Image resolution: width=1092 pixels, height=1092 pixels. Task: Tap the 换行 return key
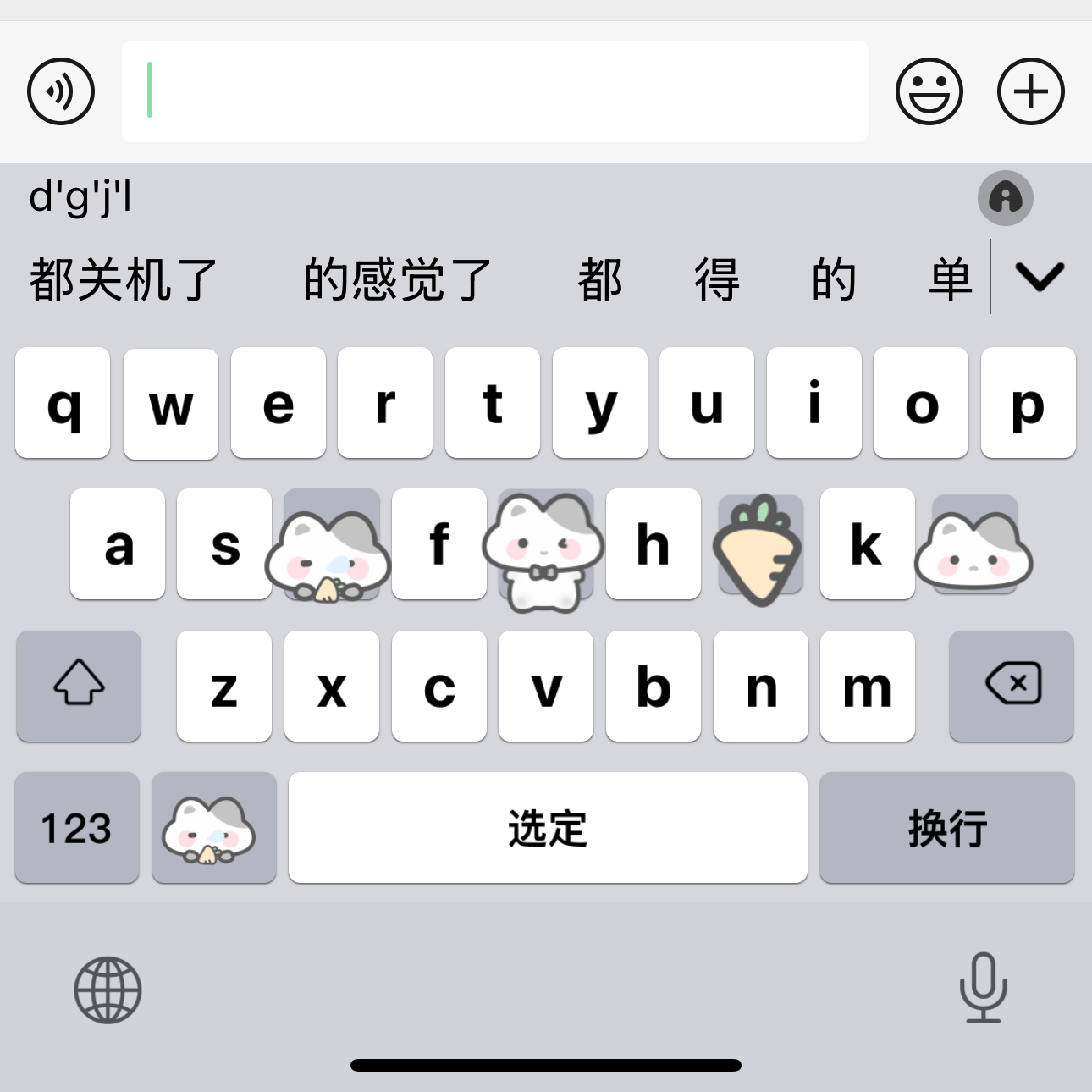[947, 827]
